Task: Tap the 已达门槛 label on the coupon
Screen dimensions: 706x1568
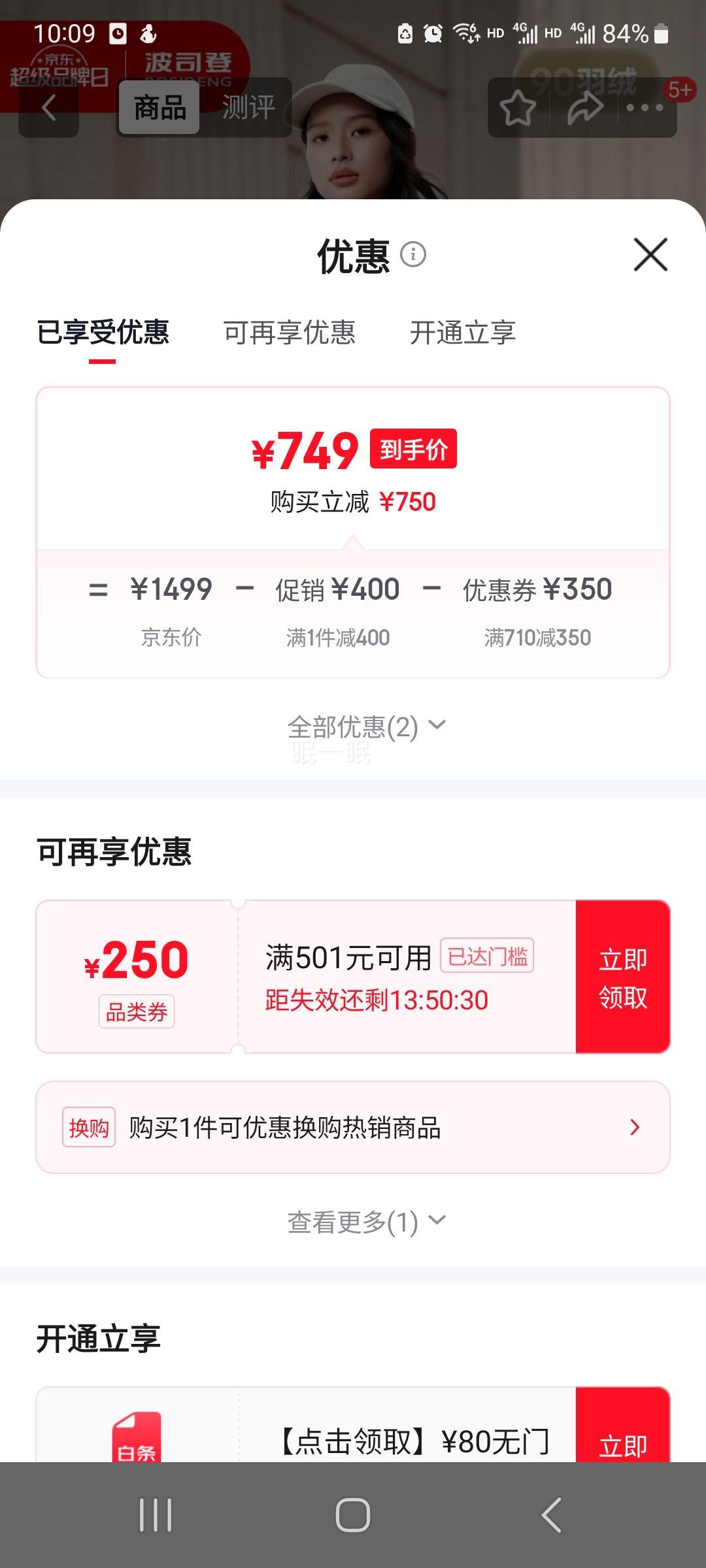Action: 488,955
